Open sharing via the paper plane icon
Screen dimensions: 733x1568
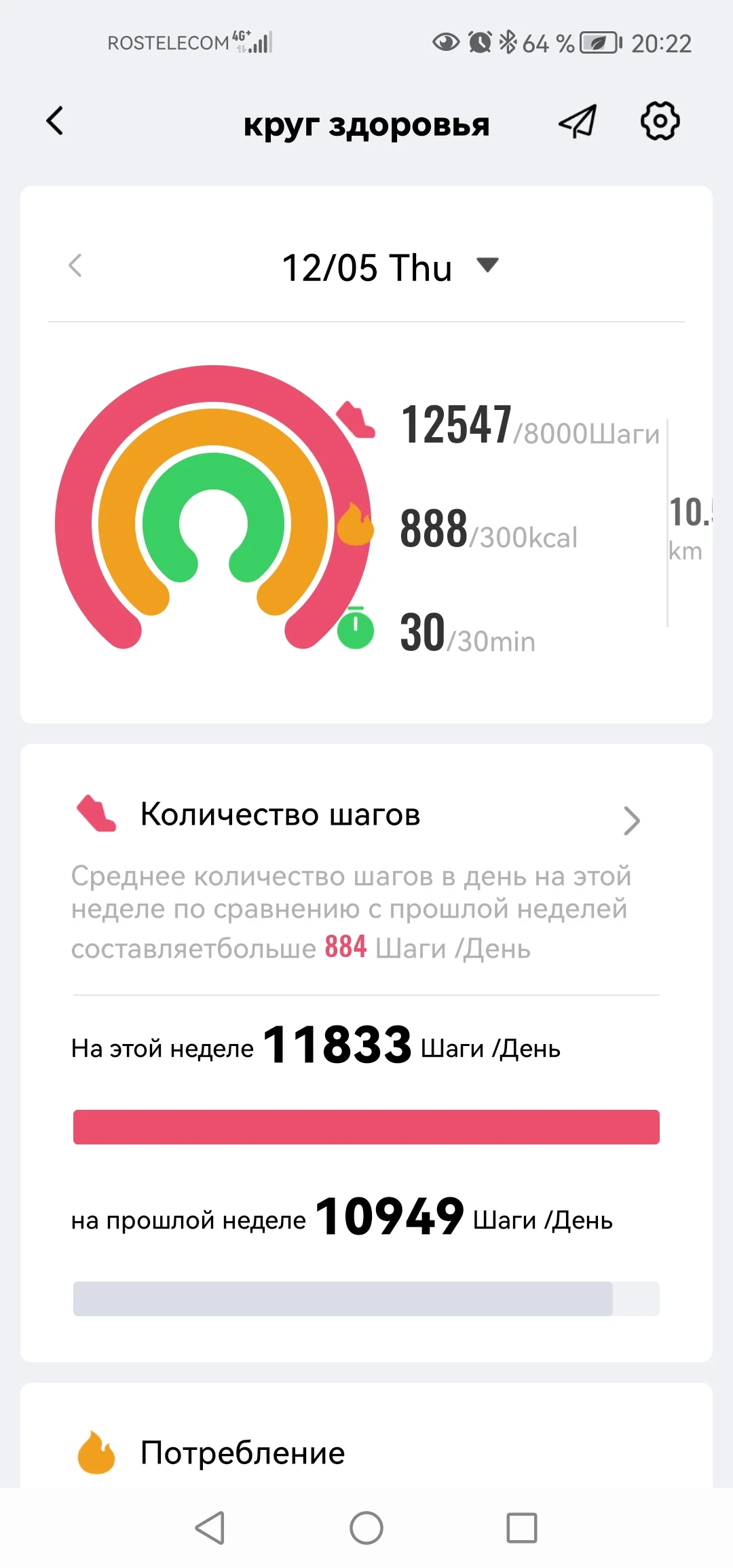click(576, 122)
